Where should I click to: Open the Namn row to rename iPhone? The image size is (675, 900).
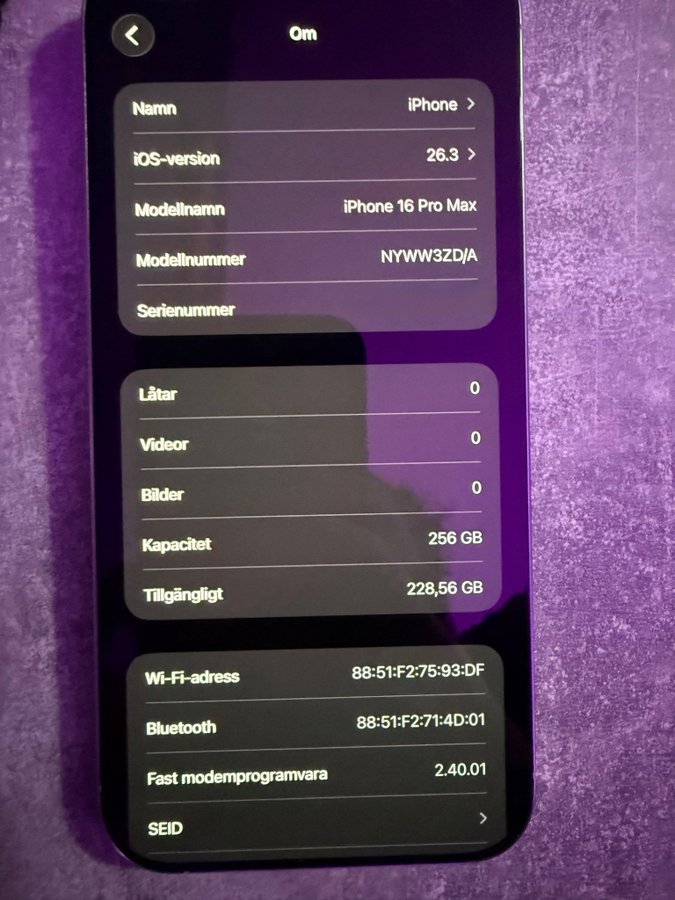(x=305, y=105)
